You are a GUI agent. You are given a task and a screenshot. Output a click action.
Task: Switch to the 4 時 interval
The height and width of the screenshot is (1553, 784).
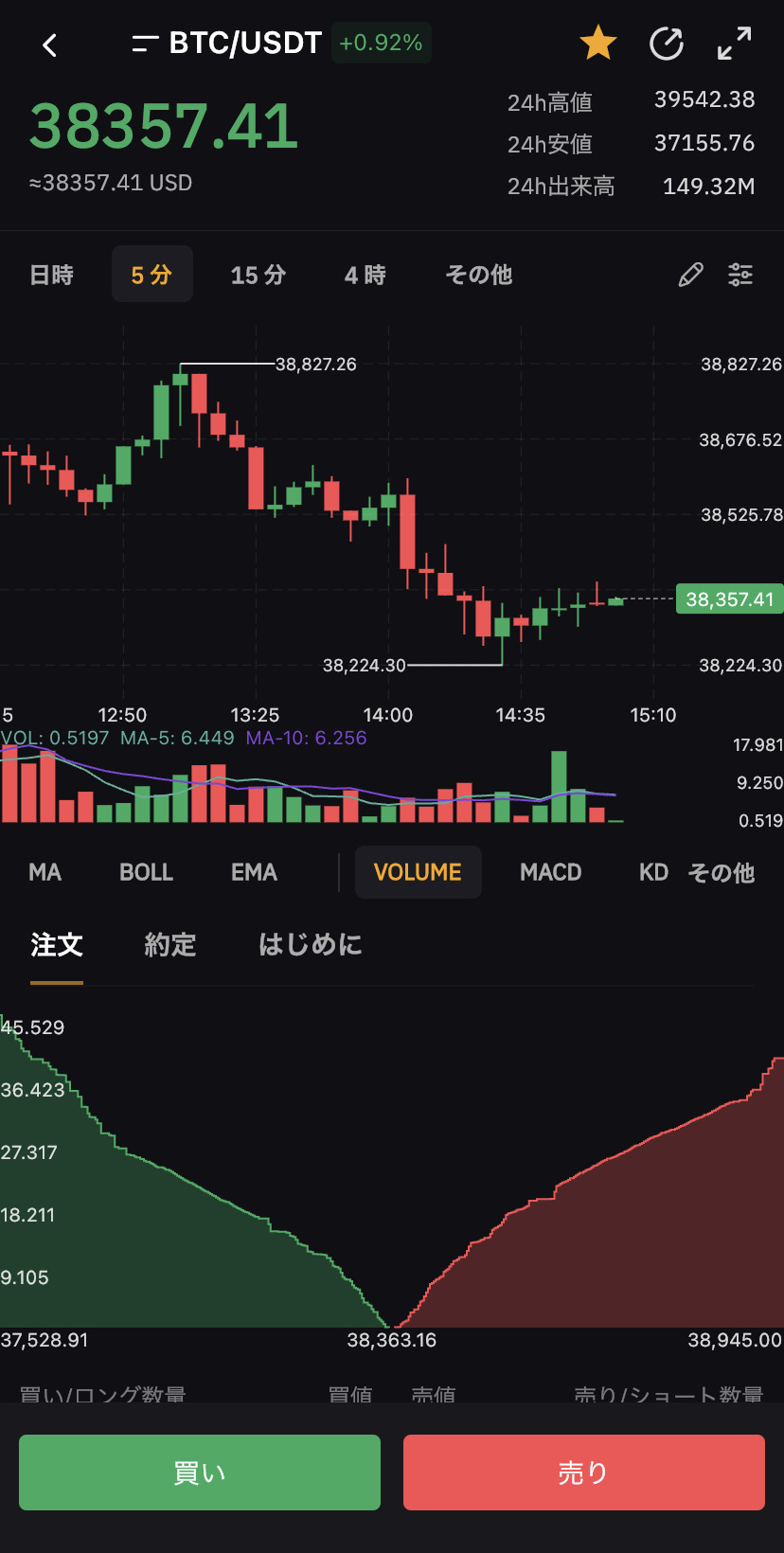tap(365, 275)
